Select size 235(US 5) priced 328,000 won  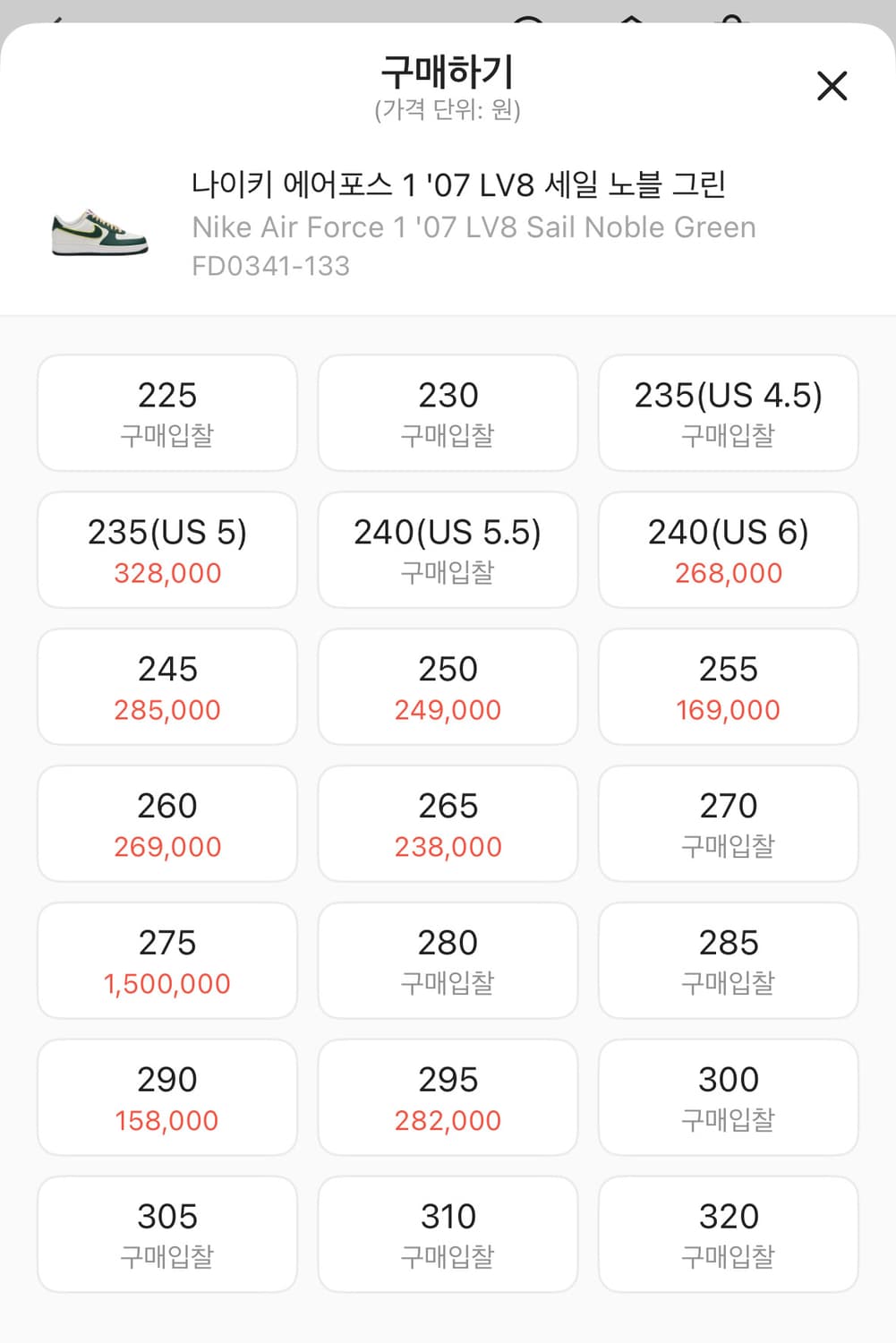pos(166,549)
